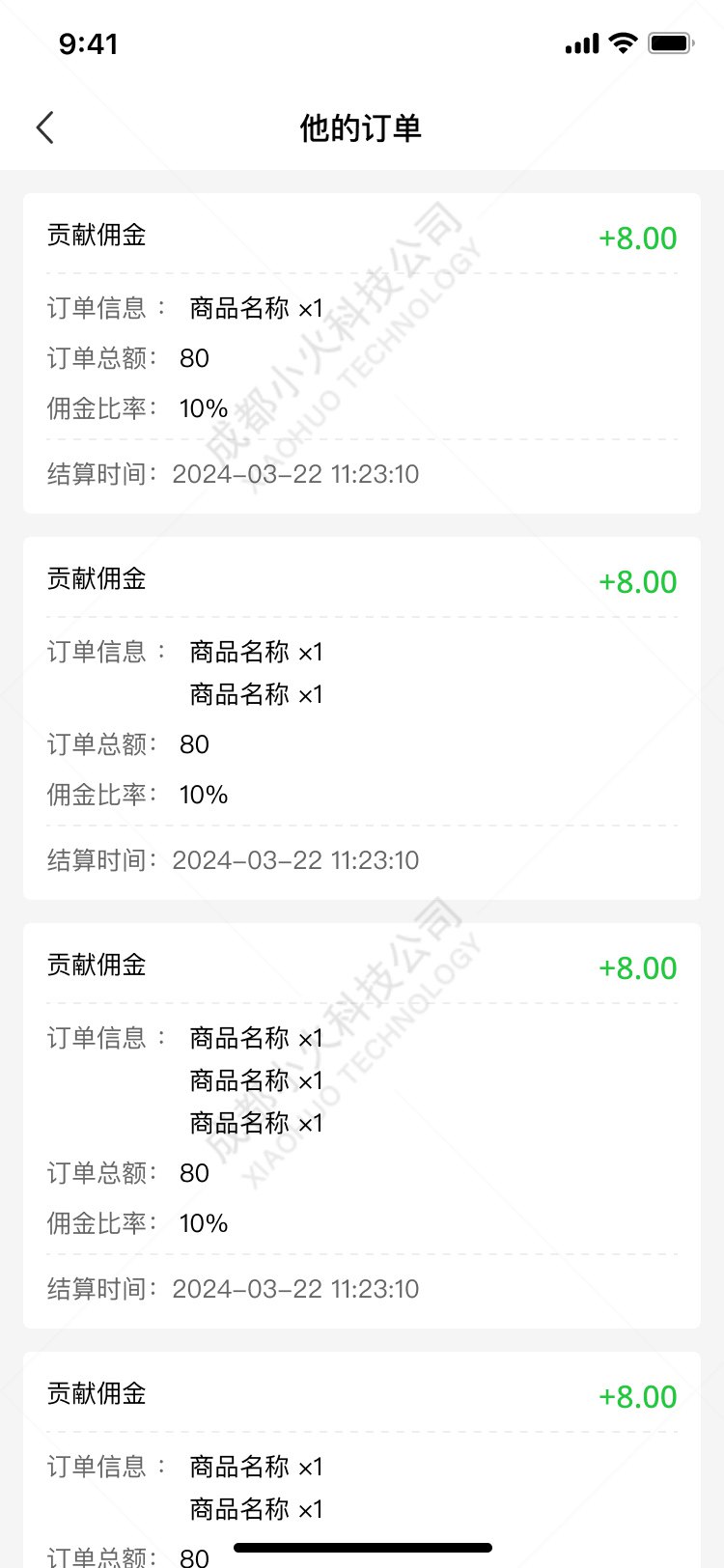Tap the 佣金比率 10% text in second card
724x1568 pixels.
[x=203, y=795]
